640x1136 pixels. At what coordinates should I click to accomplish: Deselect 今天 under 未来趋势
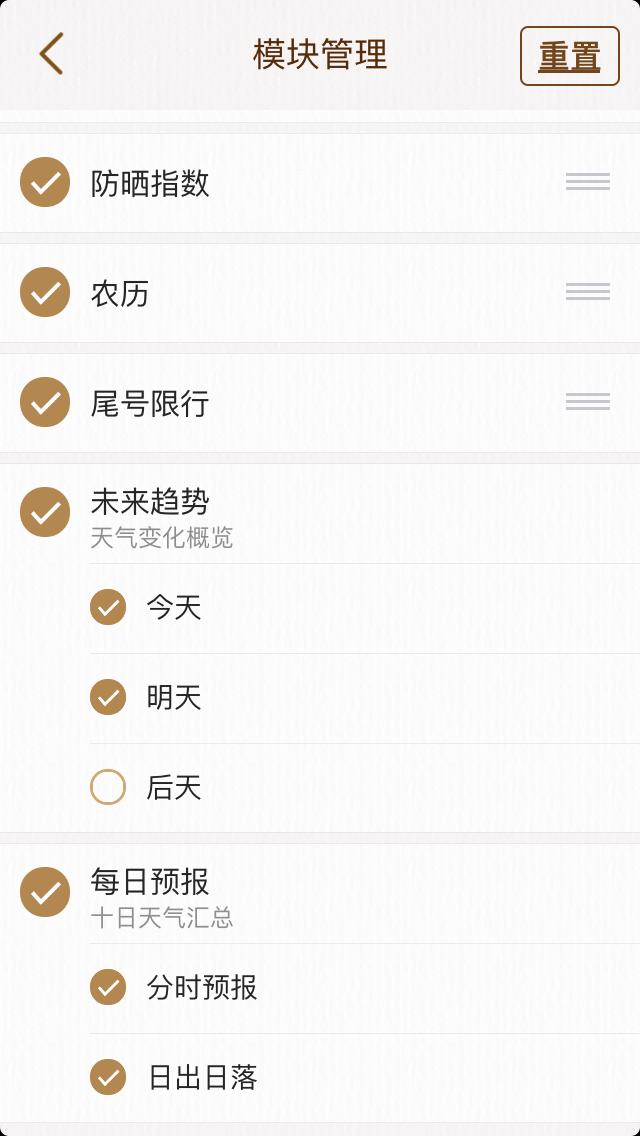(x=108, y=607)
